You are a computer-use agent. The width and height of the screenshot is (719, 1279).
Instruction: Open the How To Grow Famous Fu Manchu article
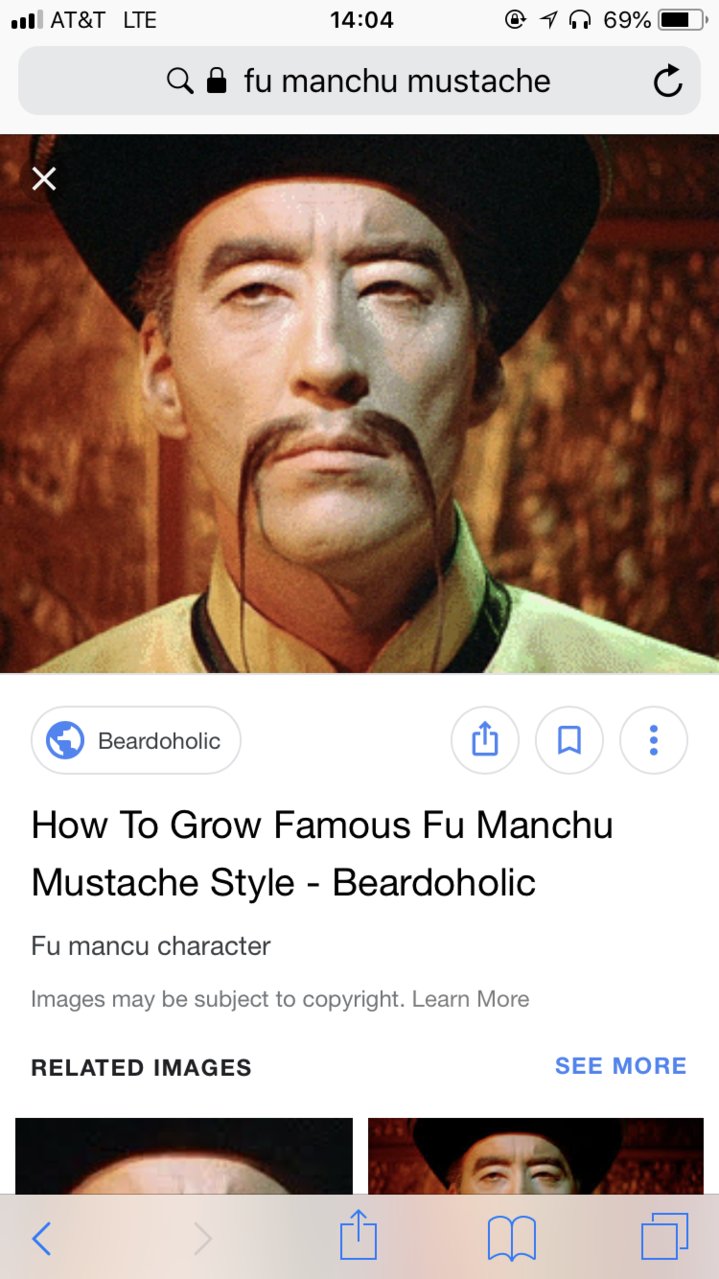322,853
